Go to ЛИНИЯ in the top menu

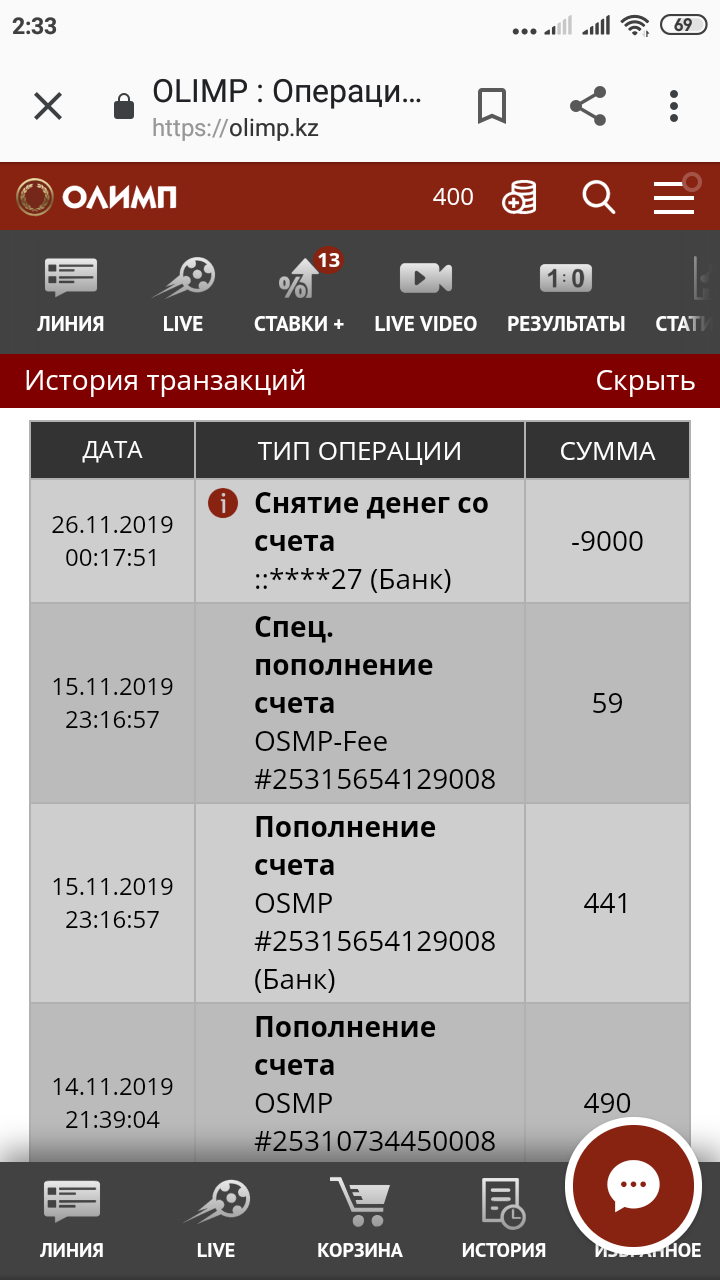point(71,294)
